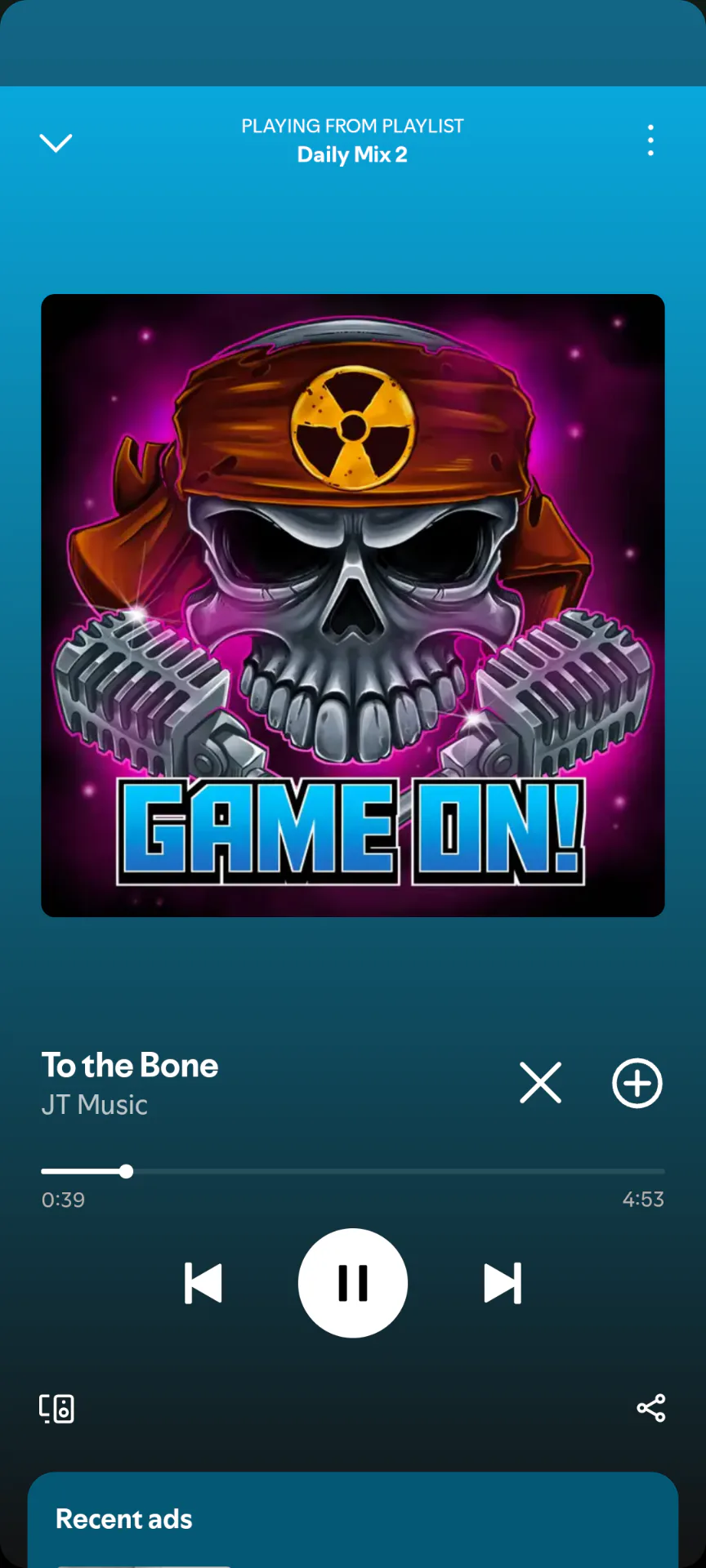Skip to the next track
This screenshot has width=706, height=1568.
pos(503,1283)
